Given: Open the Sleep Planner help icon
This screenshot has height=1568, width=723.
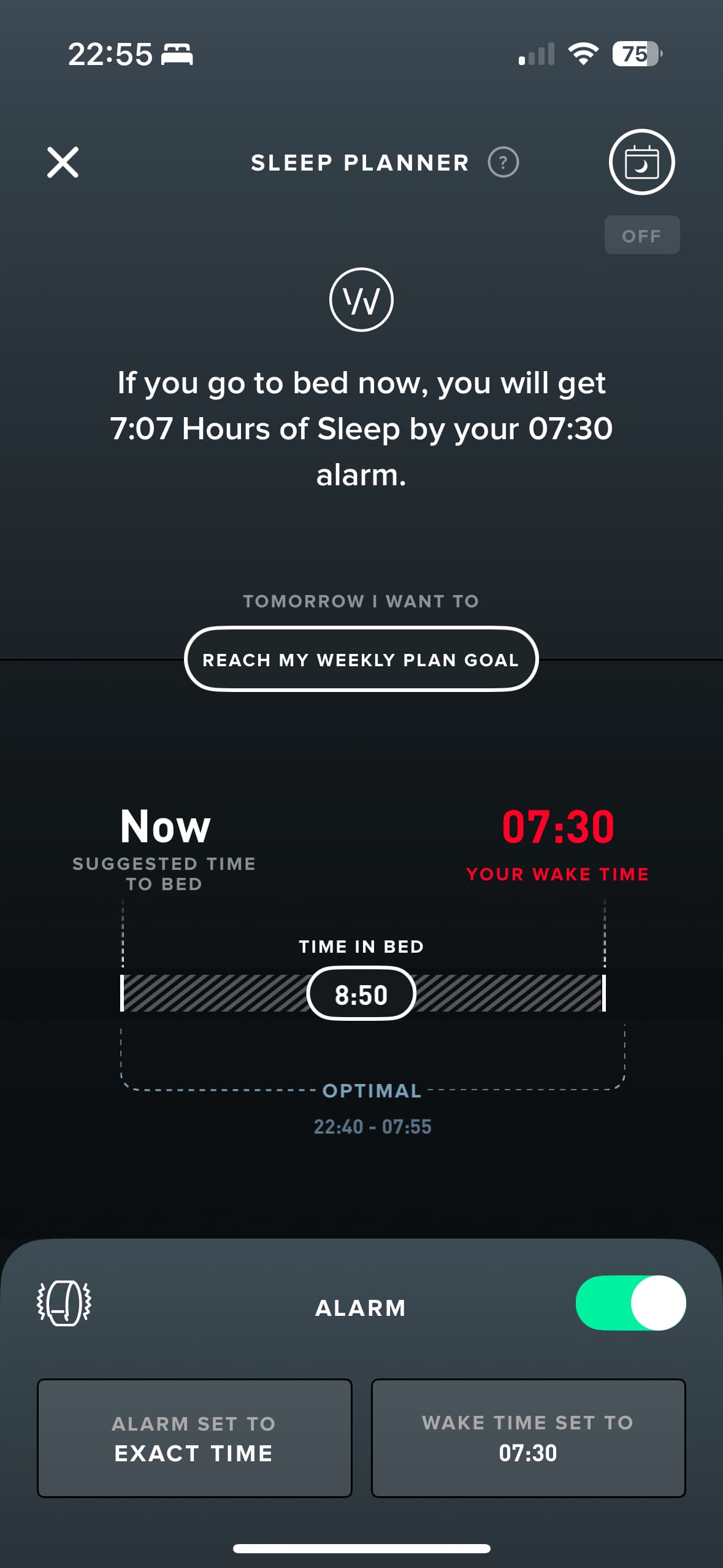Looking at the screenshot, I should click(x=503, y=163).
